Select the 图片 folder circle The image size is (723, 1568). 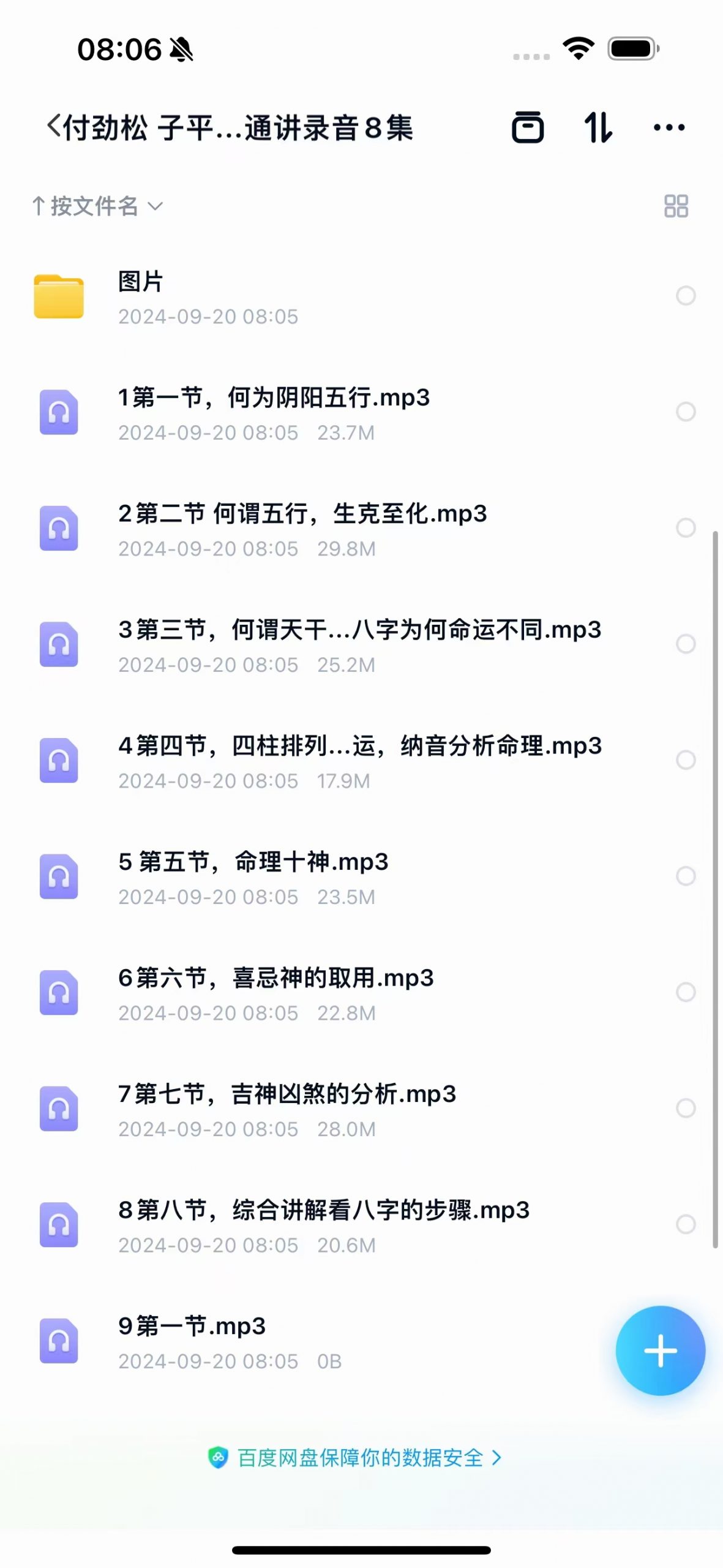(x=686, y=296)
